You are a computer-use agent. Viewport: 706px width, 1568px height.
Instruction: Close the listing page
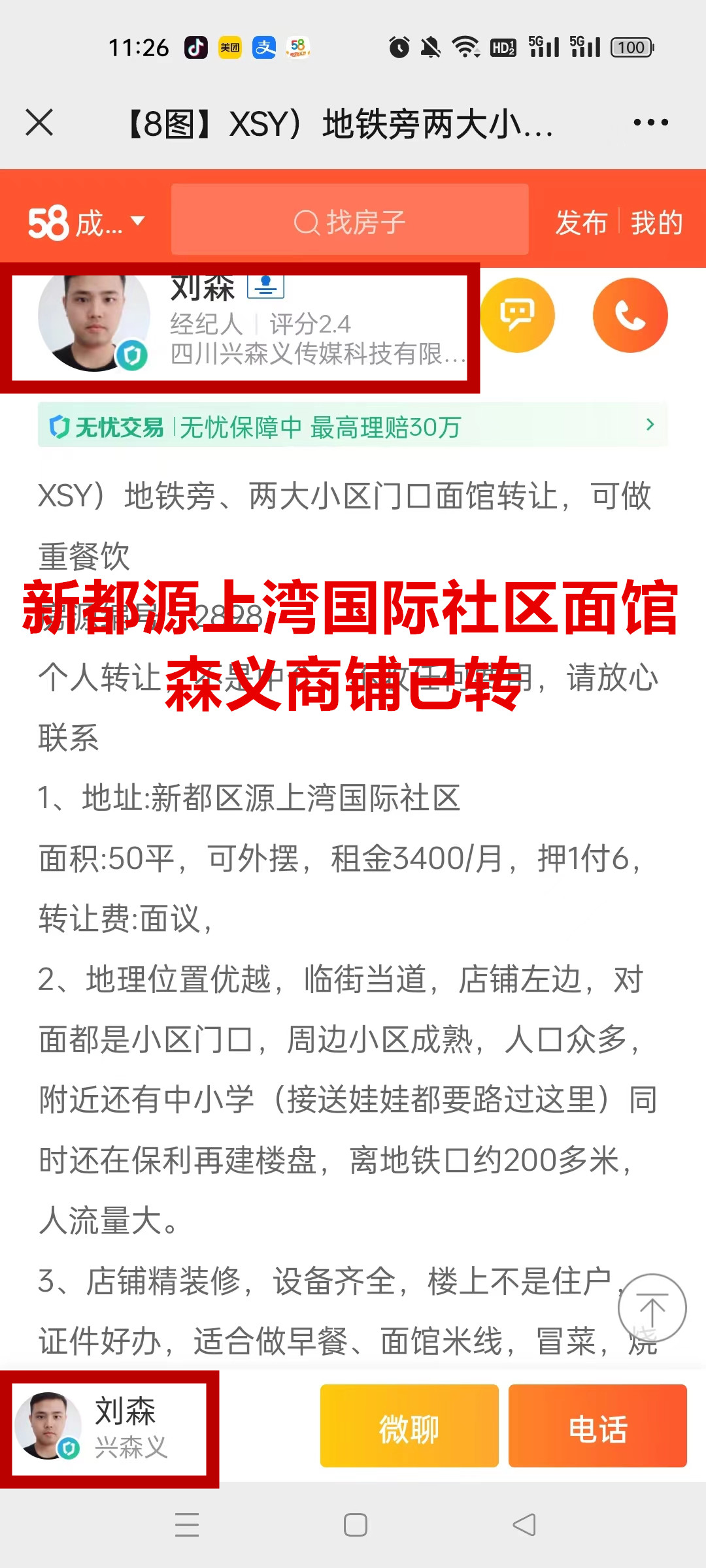(39, 122)
